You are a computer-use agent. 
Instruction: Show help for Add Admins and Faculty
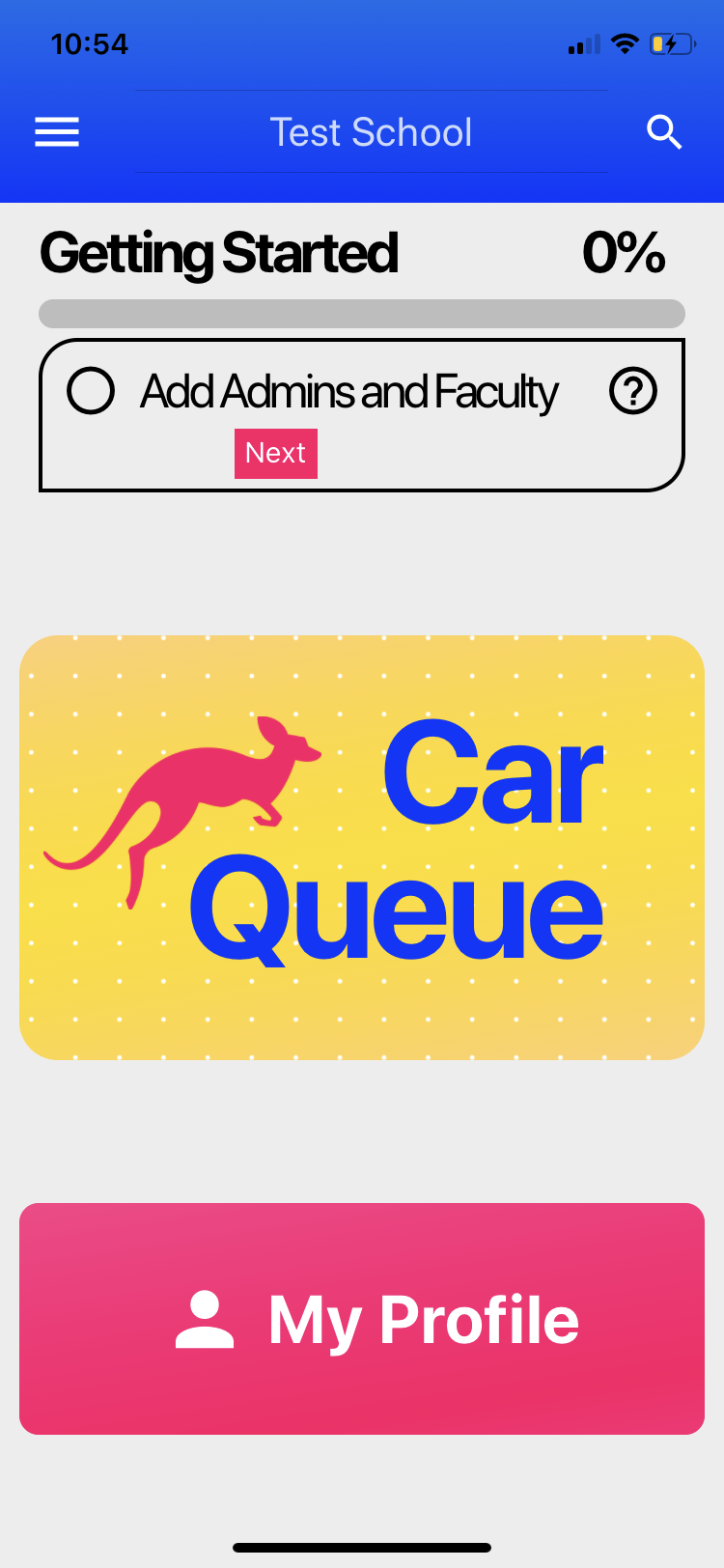(x=633, y=391)
